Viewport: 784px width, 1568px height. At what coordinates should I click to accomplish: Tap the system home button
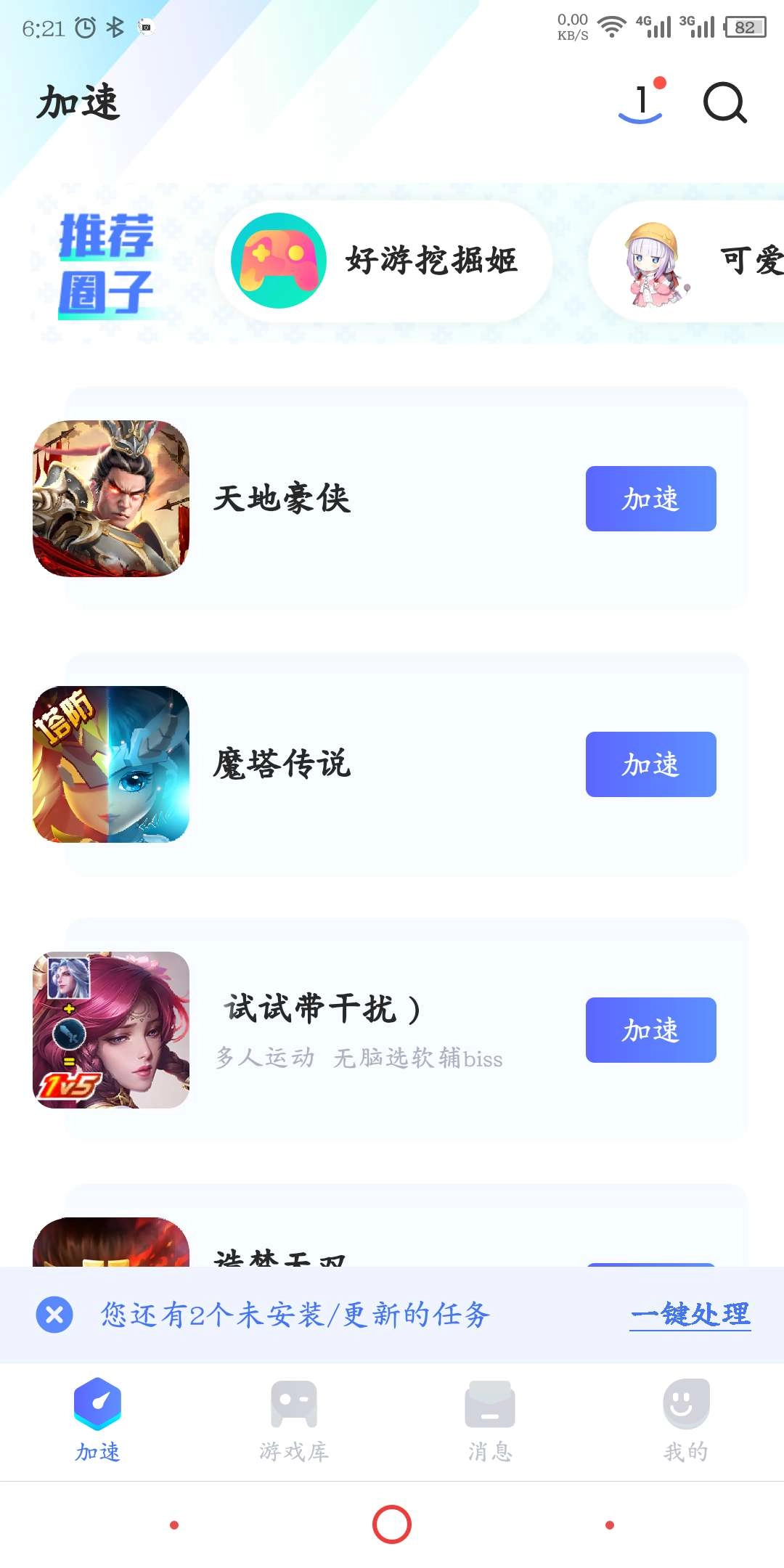tap(392, 1524)
